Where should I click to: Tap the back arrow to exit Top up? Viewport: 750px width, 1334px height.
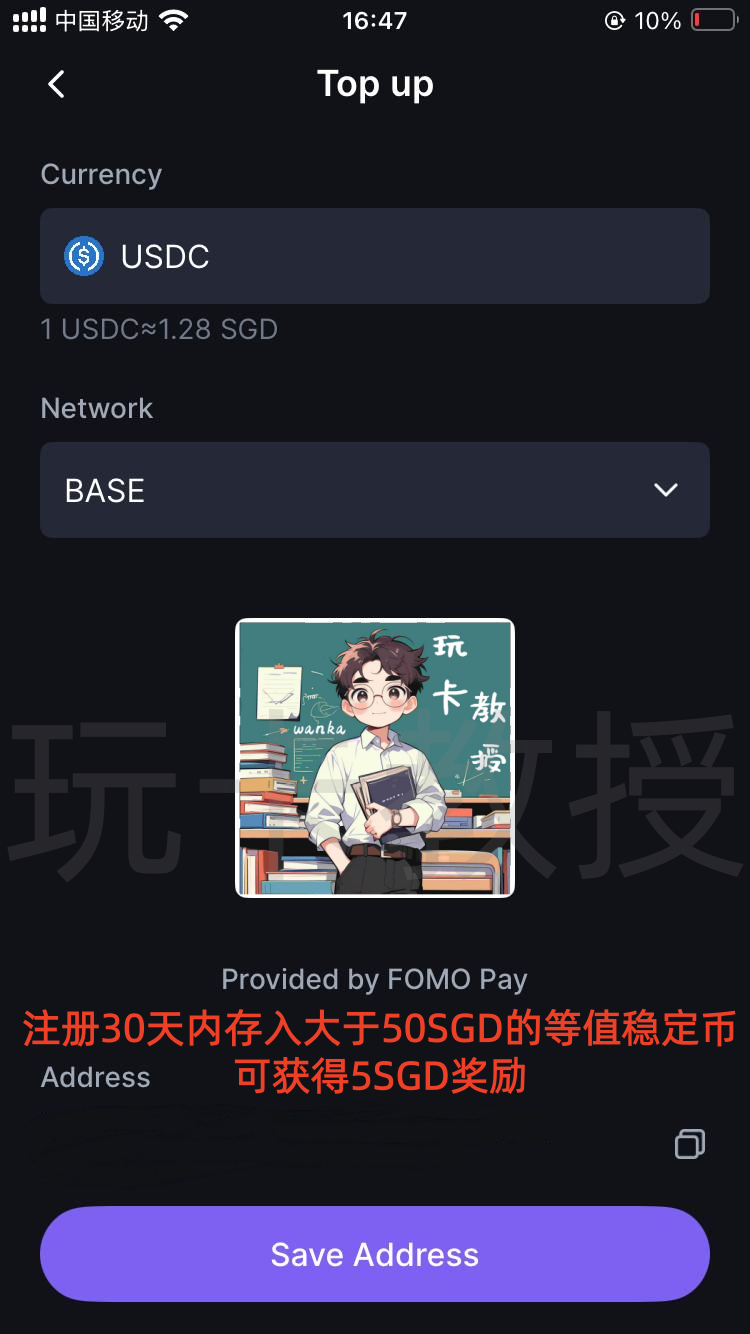pyautogui.click(x=56, y=84)
